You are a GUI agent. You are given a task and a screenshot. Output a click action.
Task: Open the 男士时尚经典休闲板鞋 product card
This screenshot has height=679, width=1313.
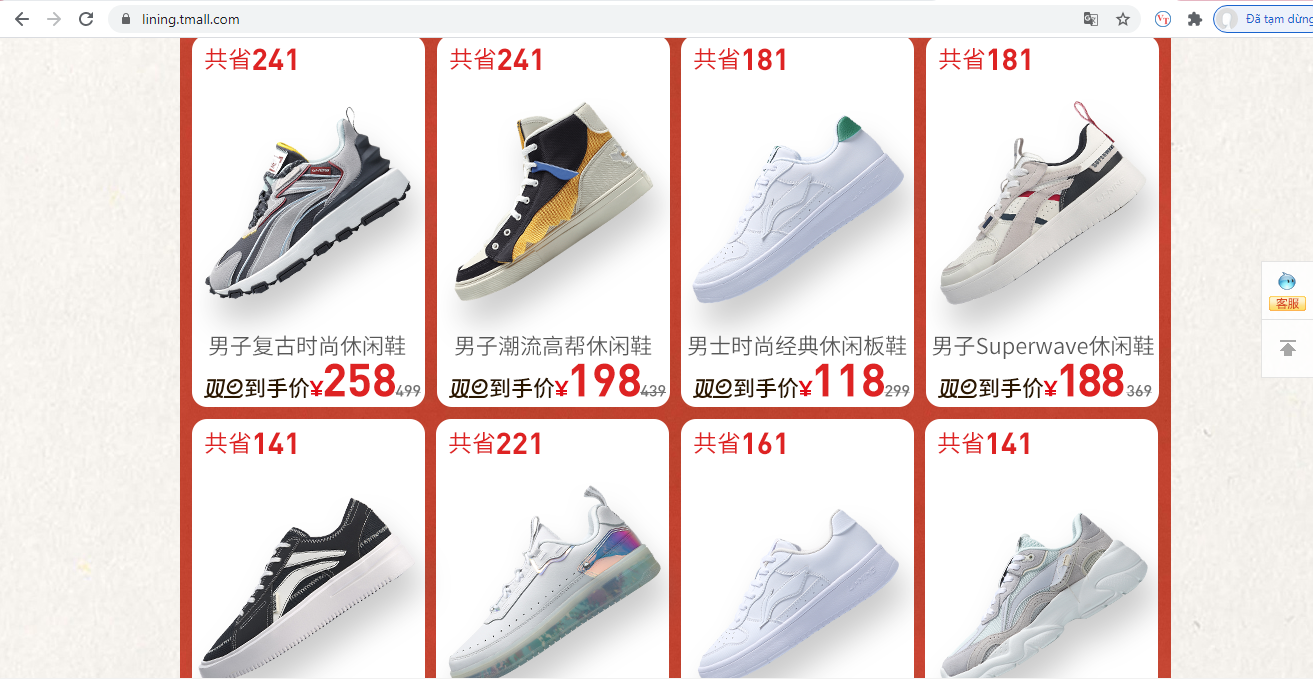click(x=797, y=220)
